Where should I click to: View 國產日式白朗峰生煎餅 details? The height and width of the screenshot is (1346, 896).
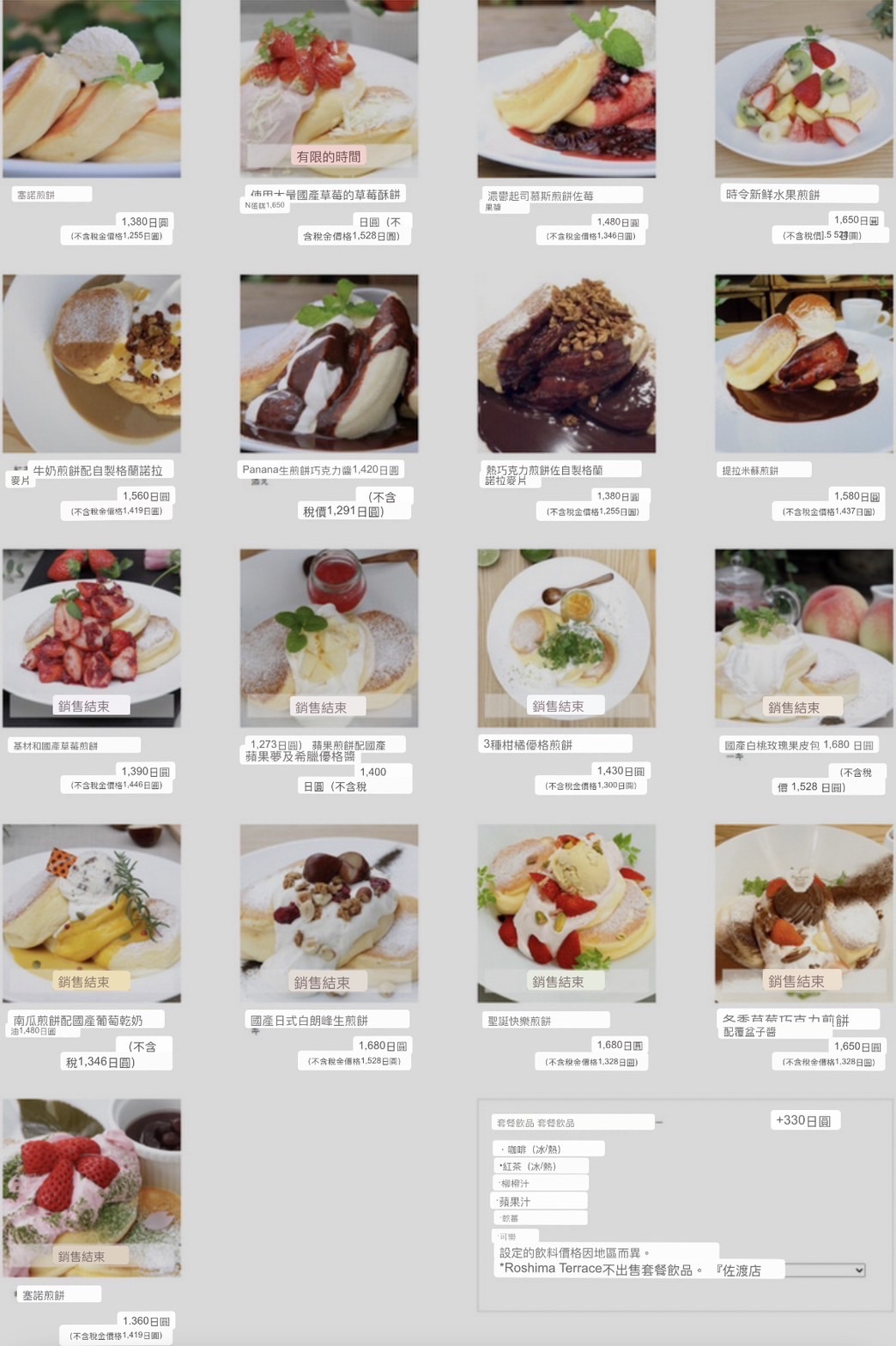tap(329, 913)
